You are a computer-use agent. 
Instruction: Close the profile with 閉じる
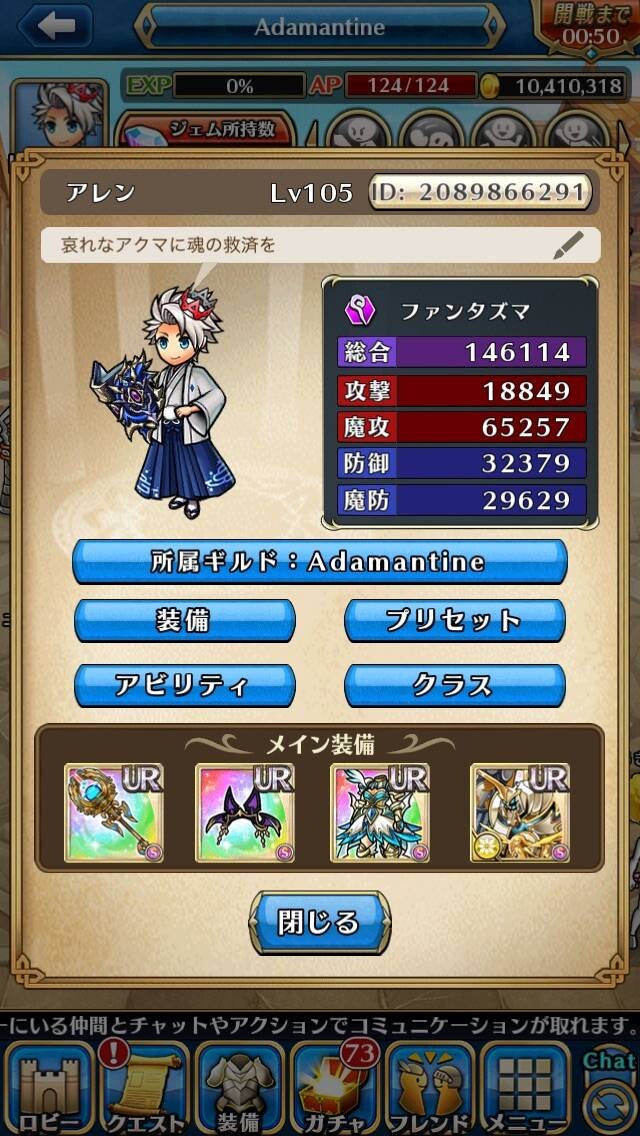click(320, 922)
